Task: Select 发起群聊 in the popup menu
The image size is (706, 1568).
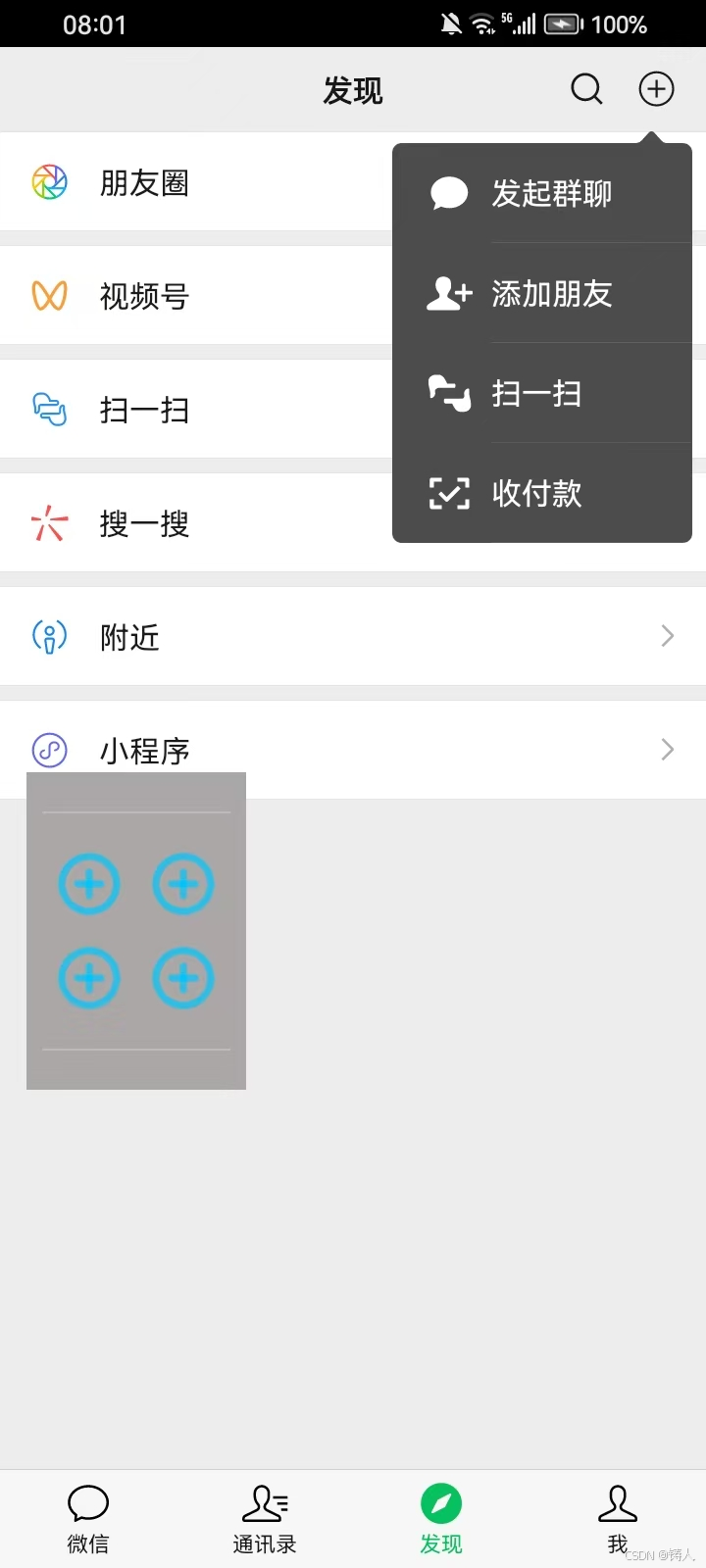Action: point(542,193)
